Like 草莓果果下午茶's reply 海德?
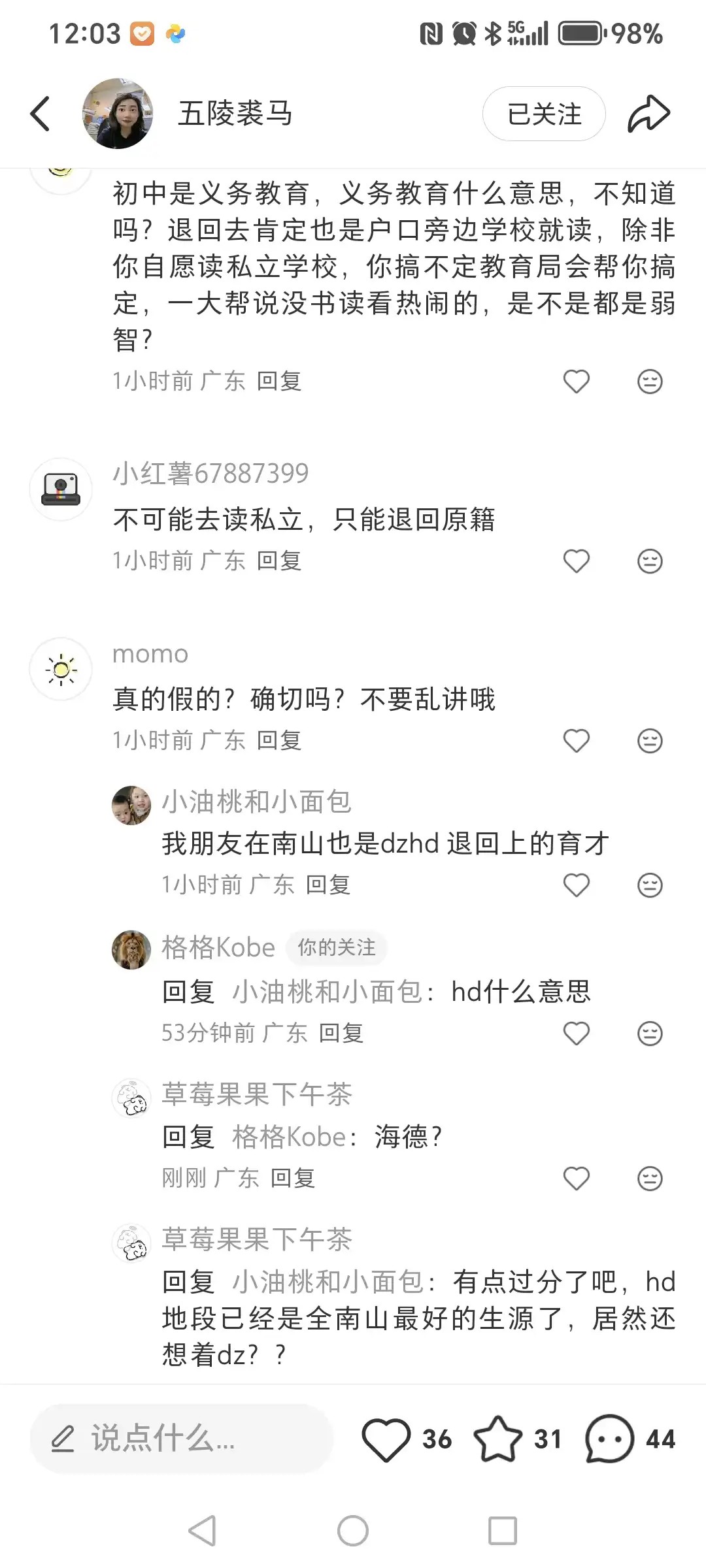Screen dimensions: 706x1568 [576, 1179]
